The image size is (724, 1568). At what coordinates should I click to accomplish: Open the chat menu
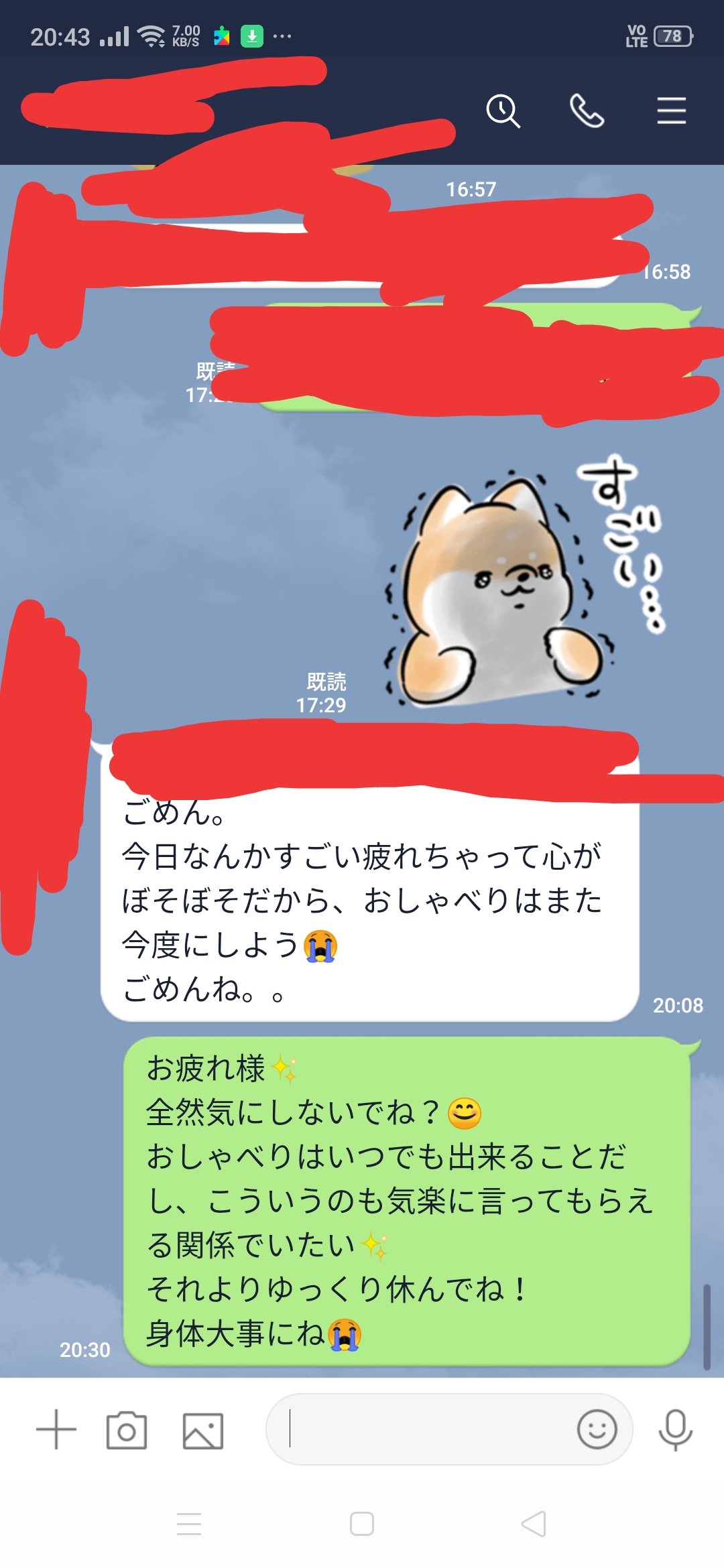click(671, 111)
